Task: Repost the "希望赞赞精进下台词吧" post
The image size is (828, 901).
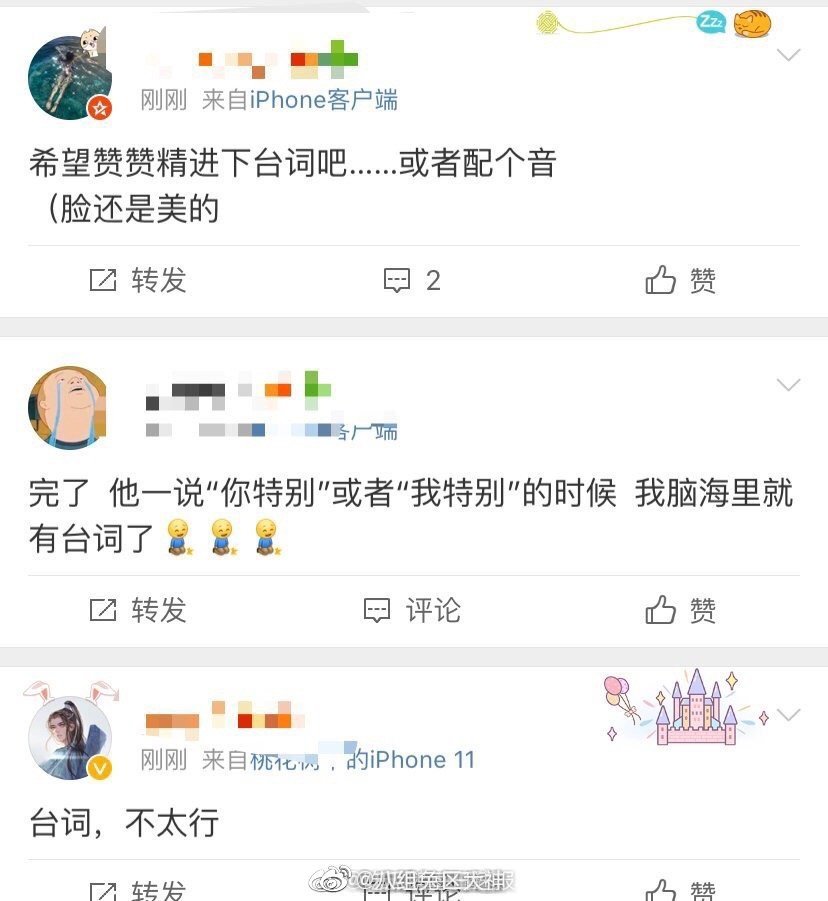Action: click(x=138, y=281)
